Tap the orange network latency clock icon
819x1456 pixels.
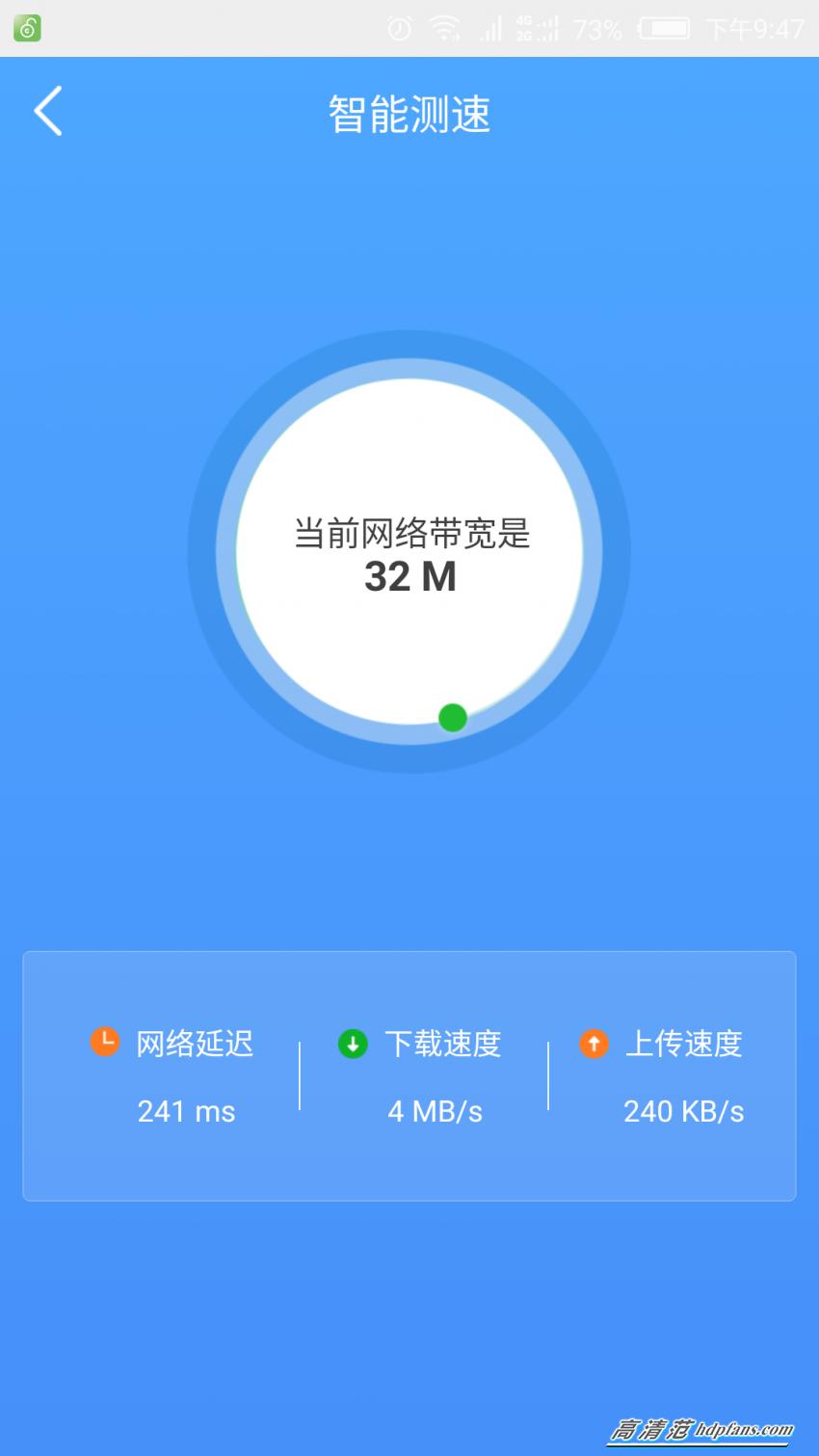[104, 1042]
